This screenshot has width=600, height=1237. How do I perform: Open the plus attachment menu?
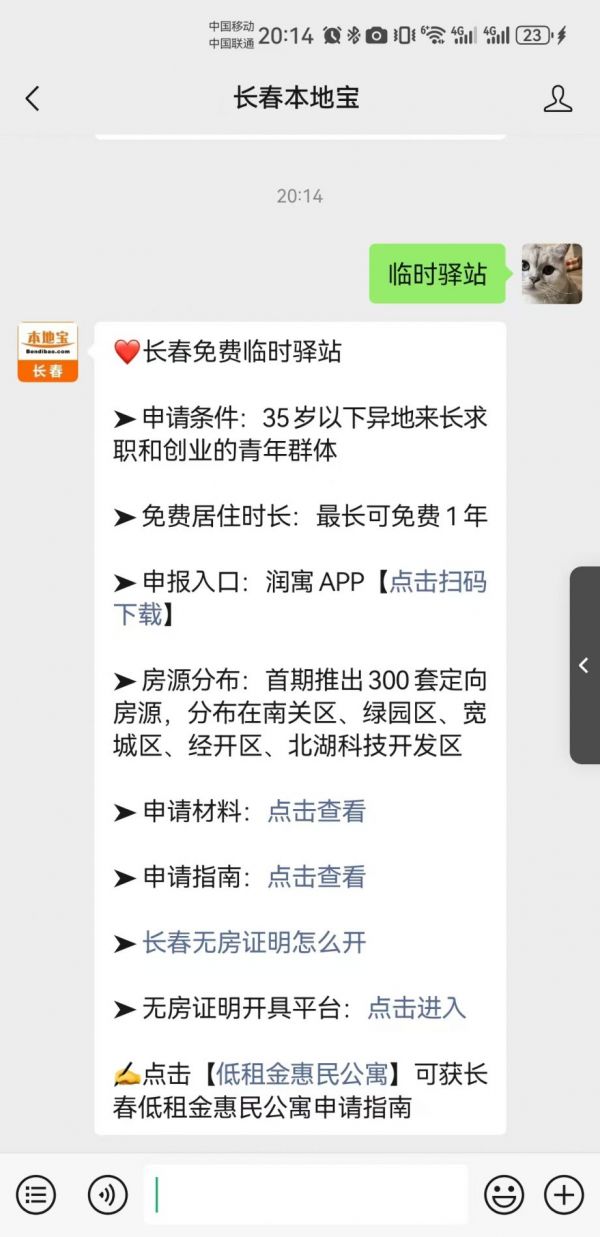[564, 1194]
